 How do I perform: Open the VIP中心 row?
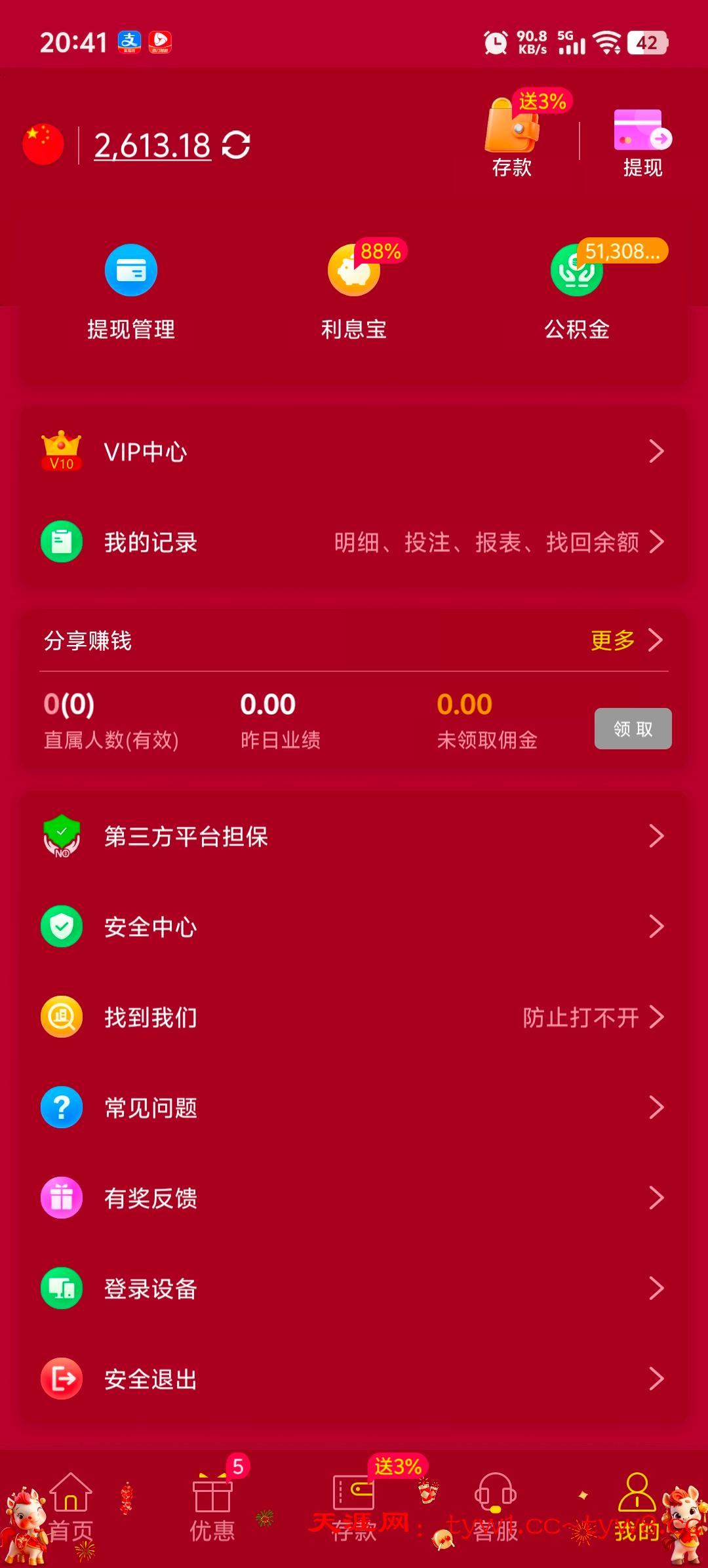354,452
